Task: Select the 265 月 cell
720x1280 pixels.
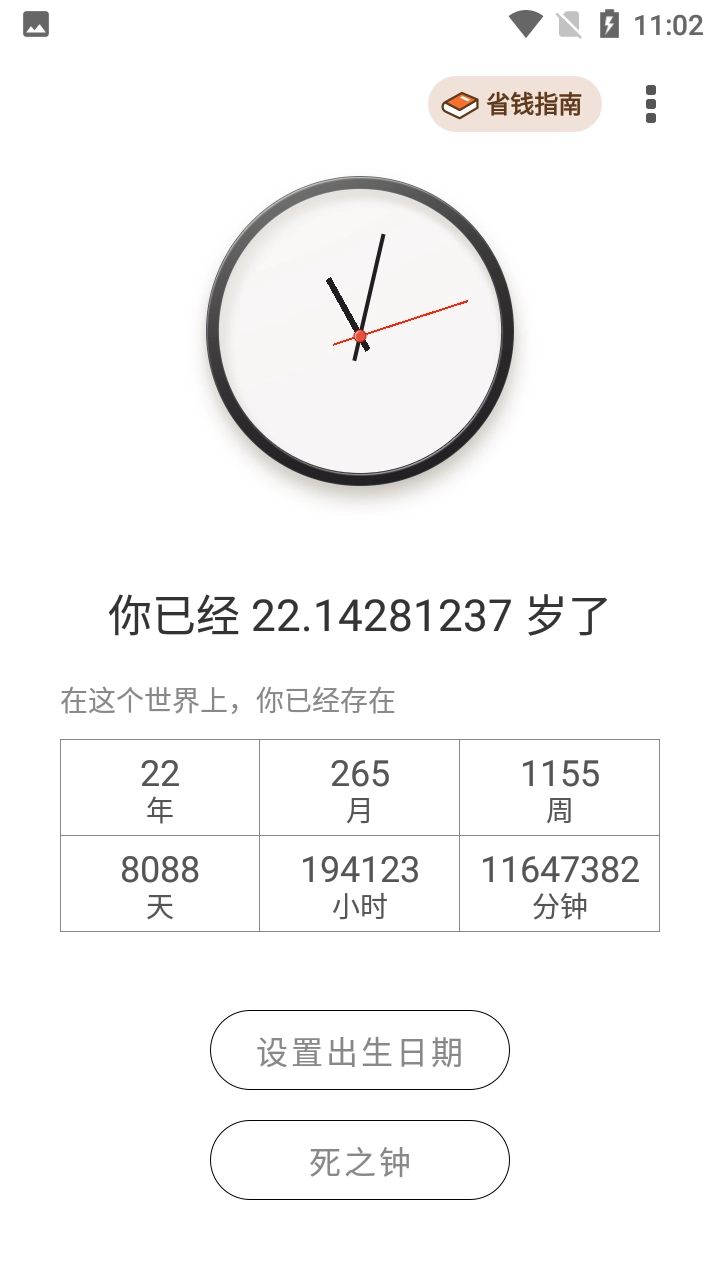Action: coord(360,788)
